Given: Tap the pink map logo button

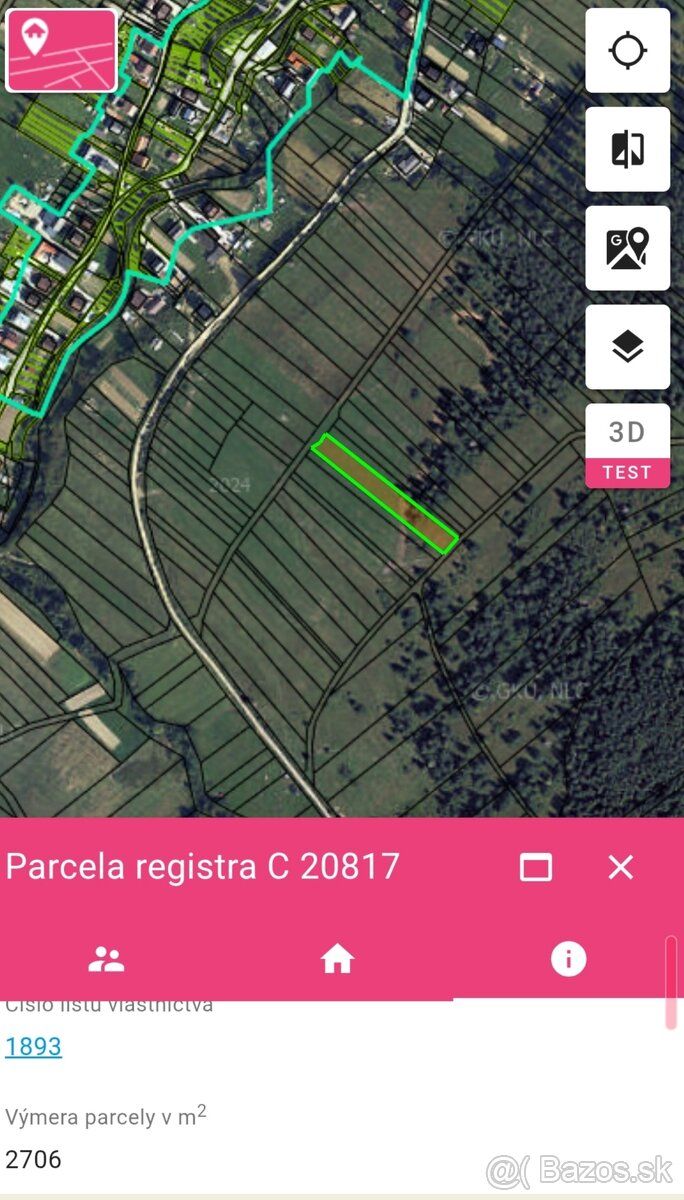Looking at the screenshot, I should click(x=61, y=51).
